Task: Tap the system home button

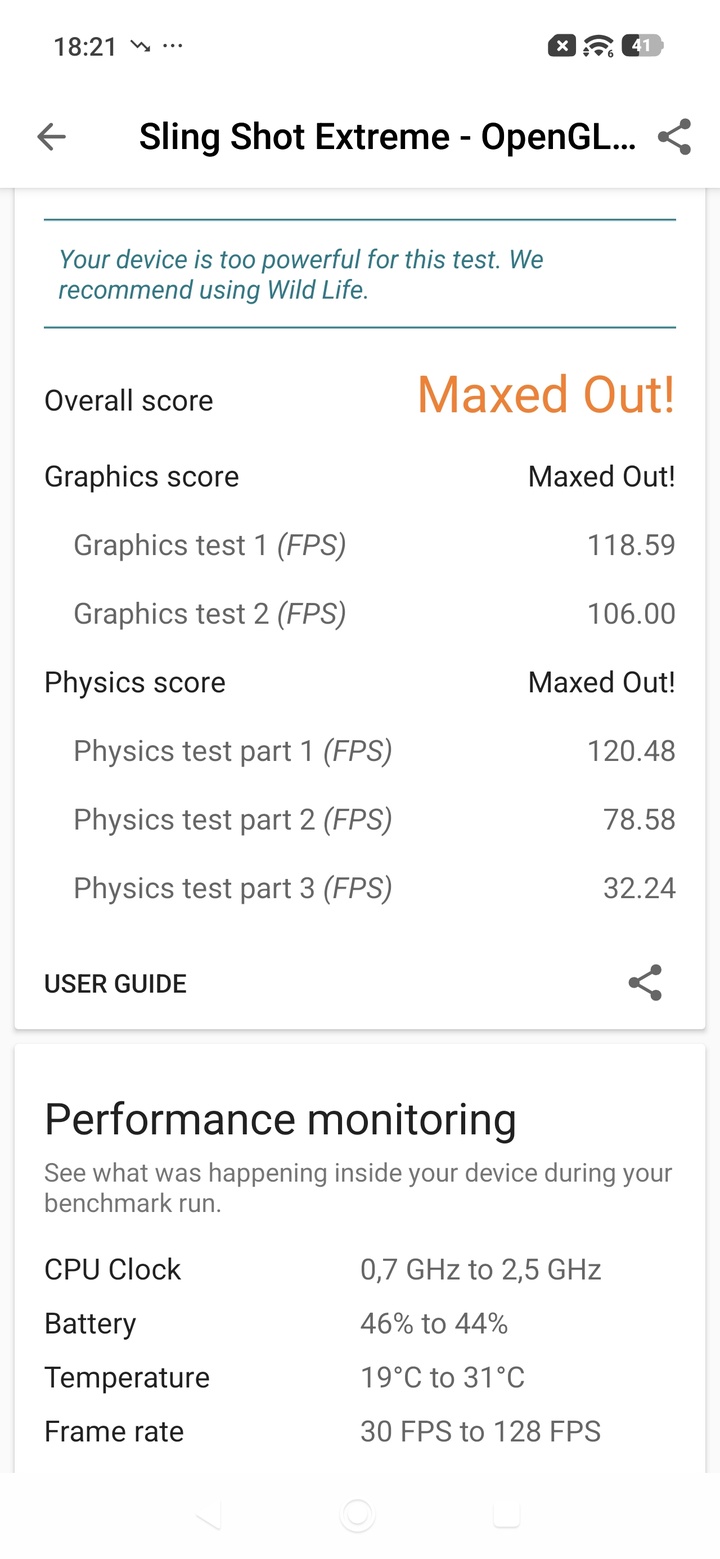Action: 357,1515
